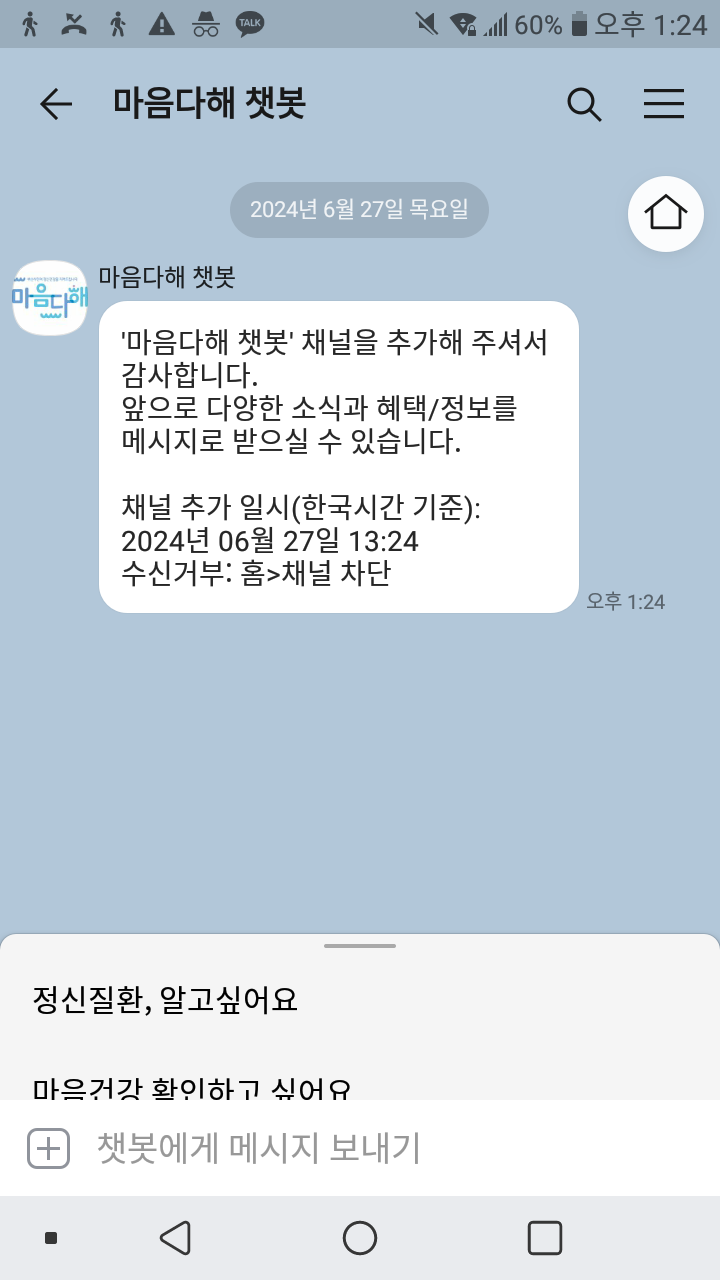The height and width of the screenshot is (1280, 720).
Task: Choose the '마음건강 확인하고 싶어요' option
Action: pos(192,1086)
